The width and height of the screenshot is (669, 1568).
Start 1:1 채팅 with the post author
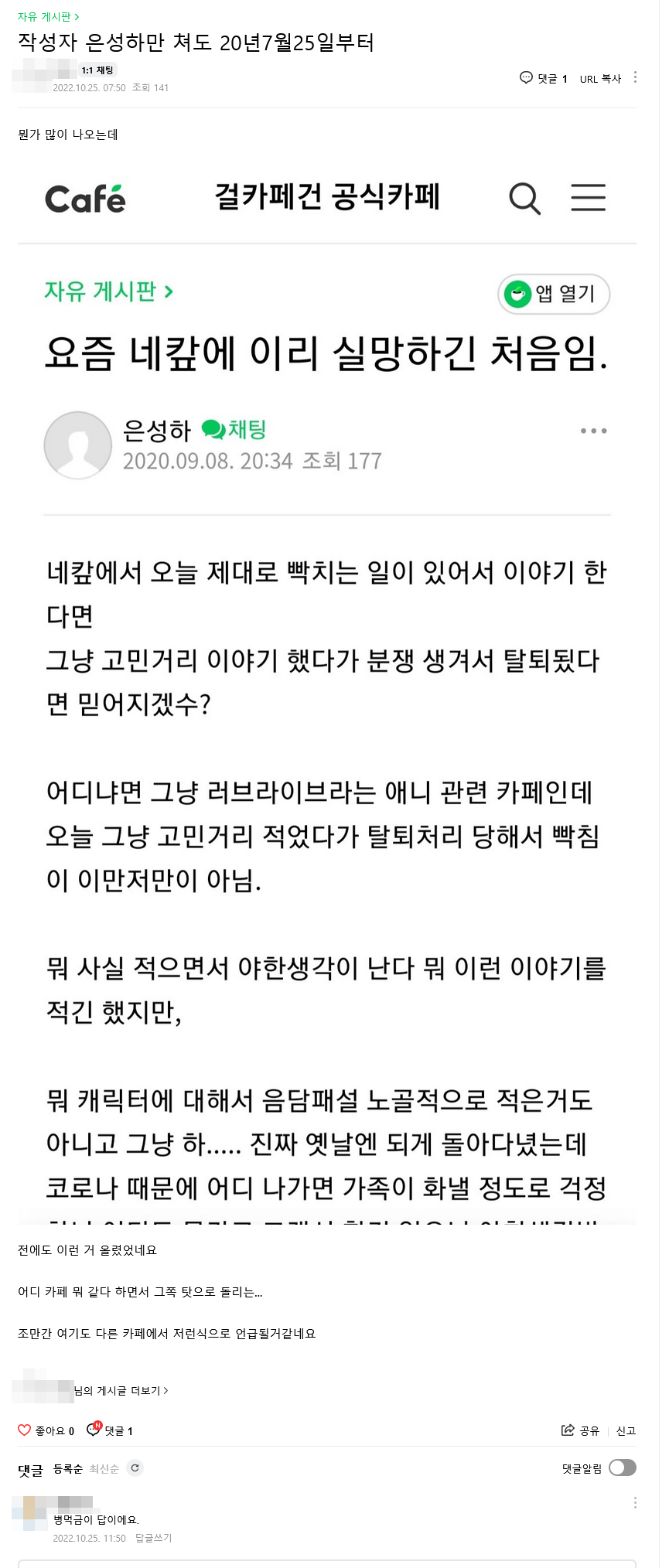[97, 70]
